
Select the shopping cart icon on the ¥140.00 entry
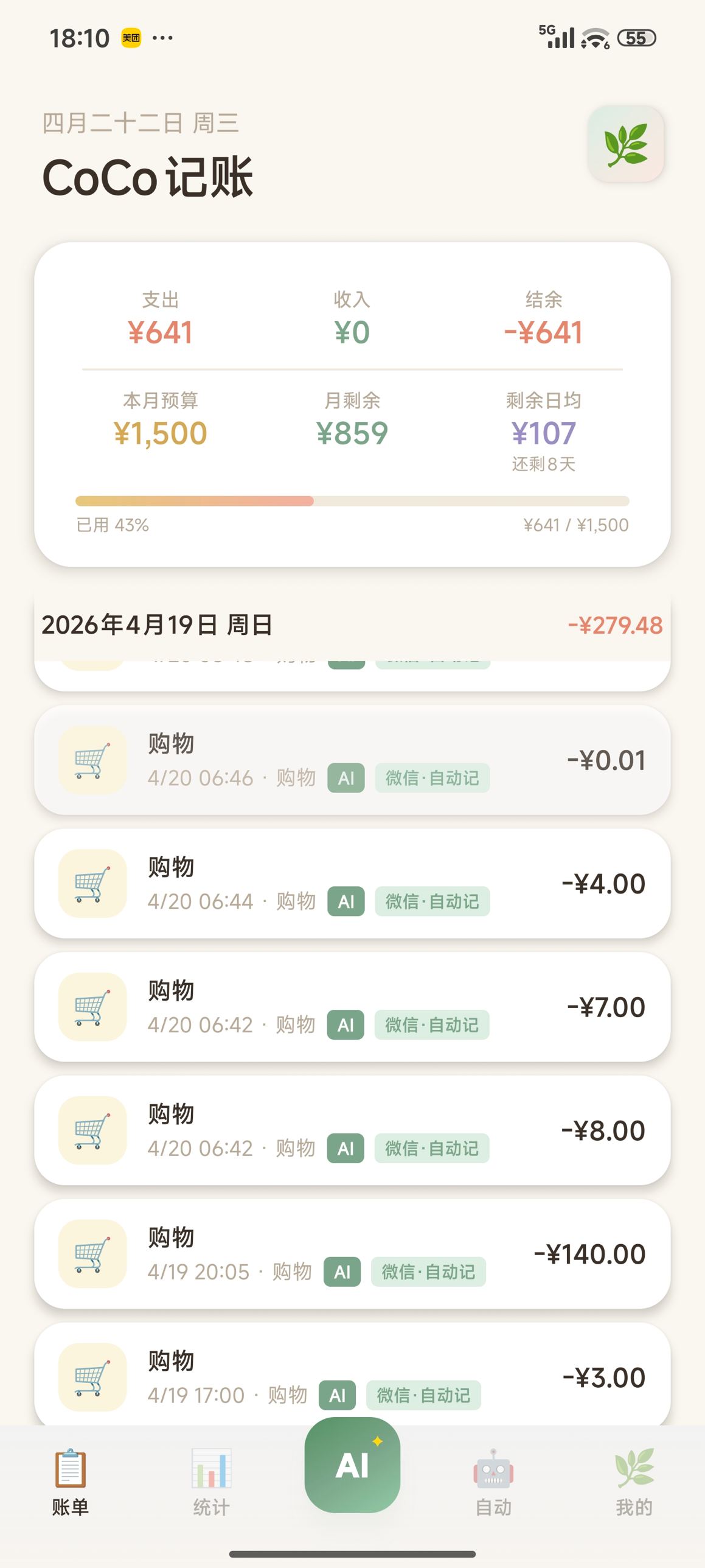click(x=92, y=1254)
